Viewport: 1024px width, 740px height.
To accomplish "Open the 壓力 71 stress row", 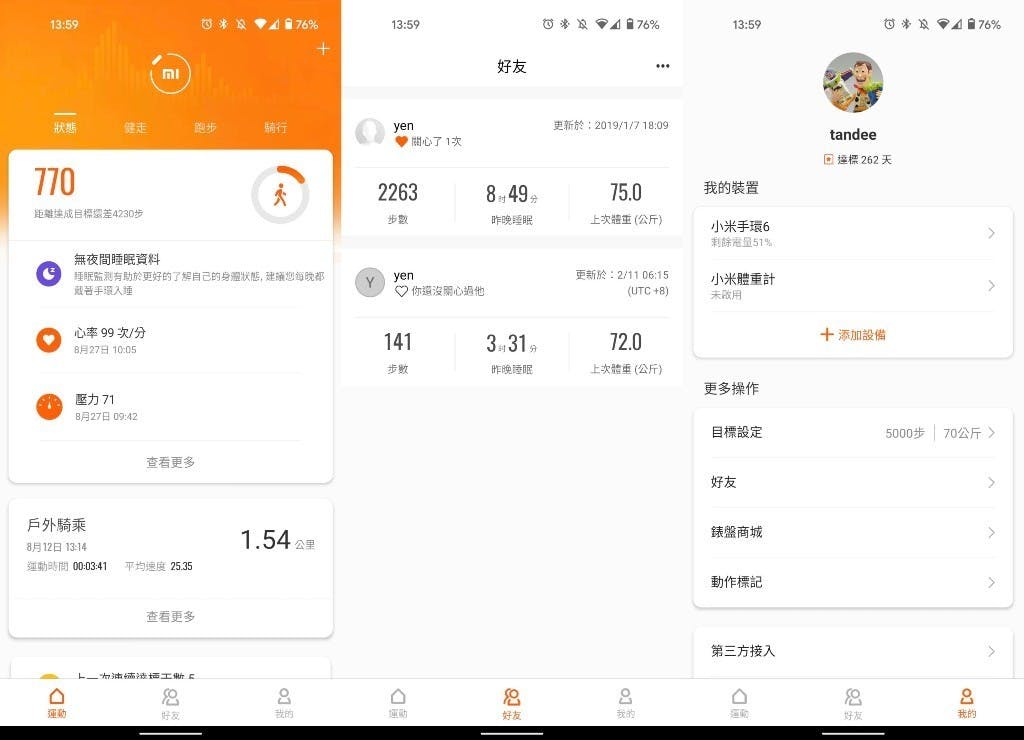I will (170, 407).
